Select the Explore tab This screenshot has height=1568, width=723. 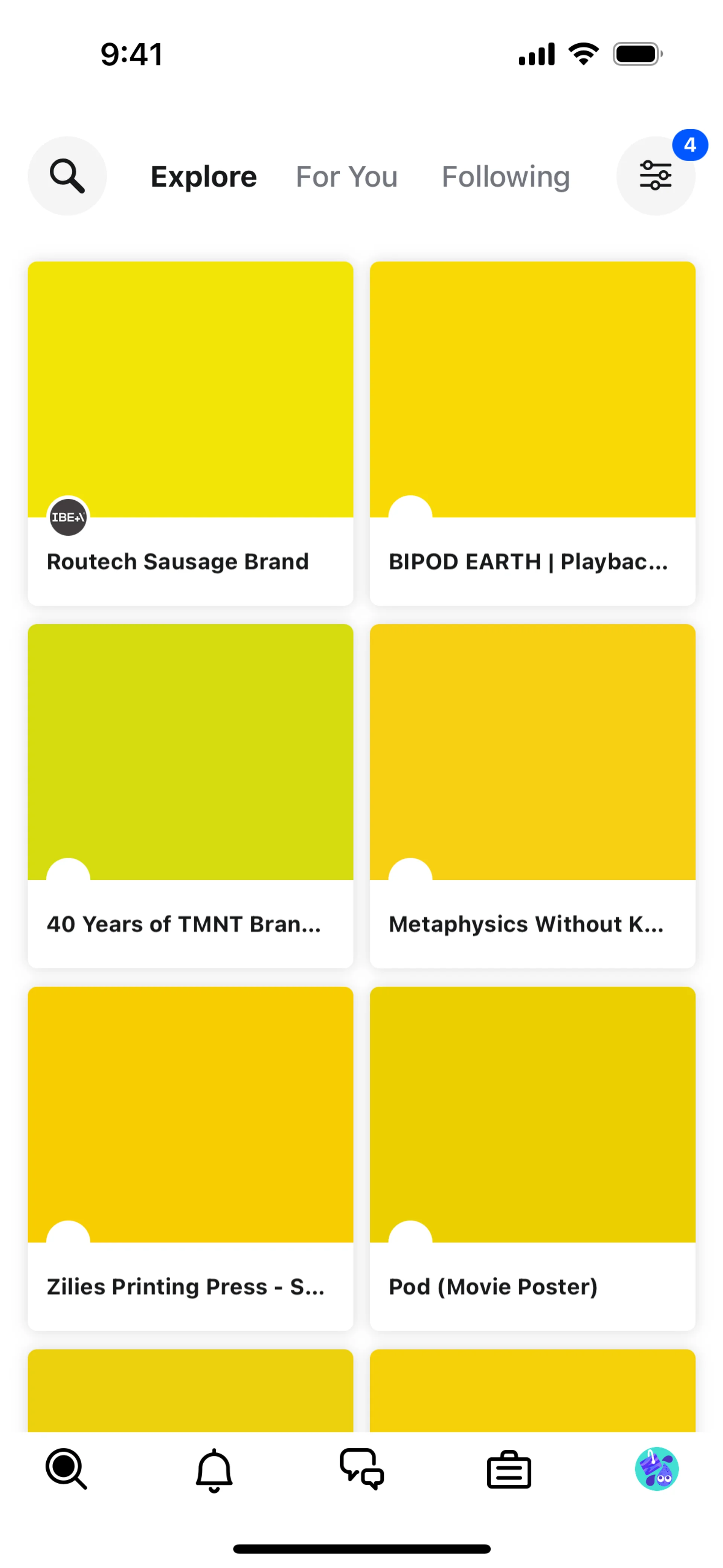[x=203, y=177]
